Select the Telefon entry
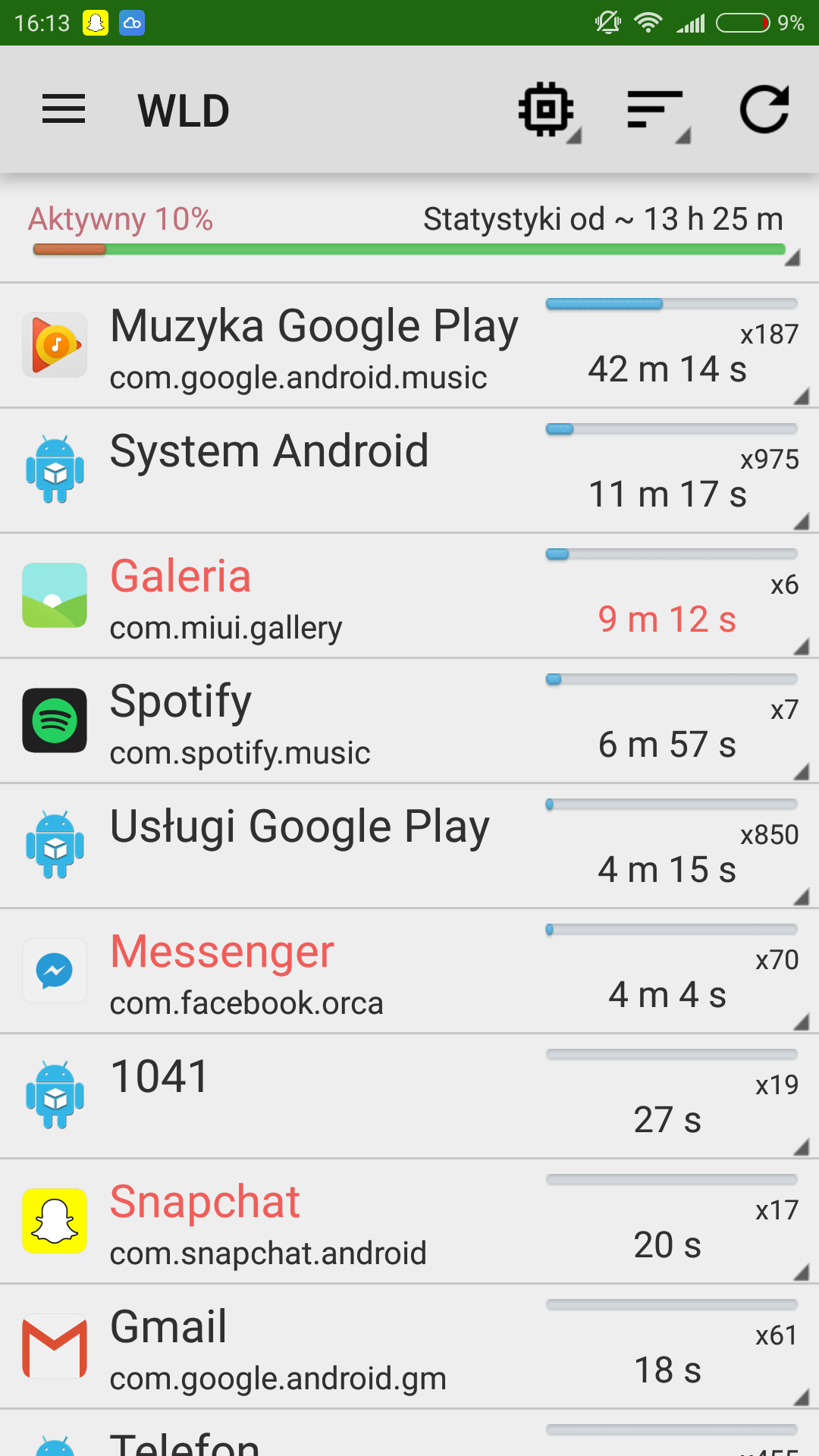 (x=409, y=1437)
